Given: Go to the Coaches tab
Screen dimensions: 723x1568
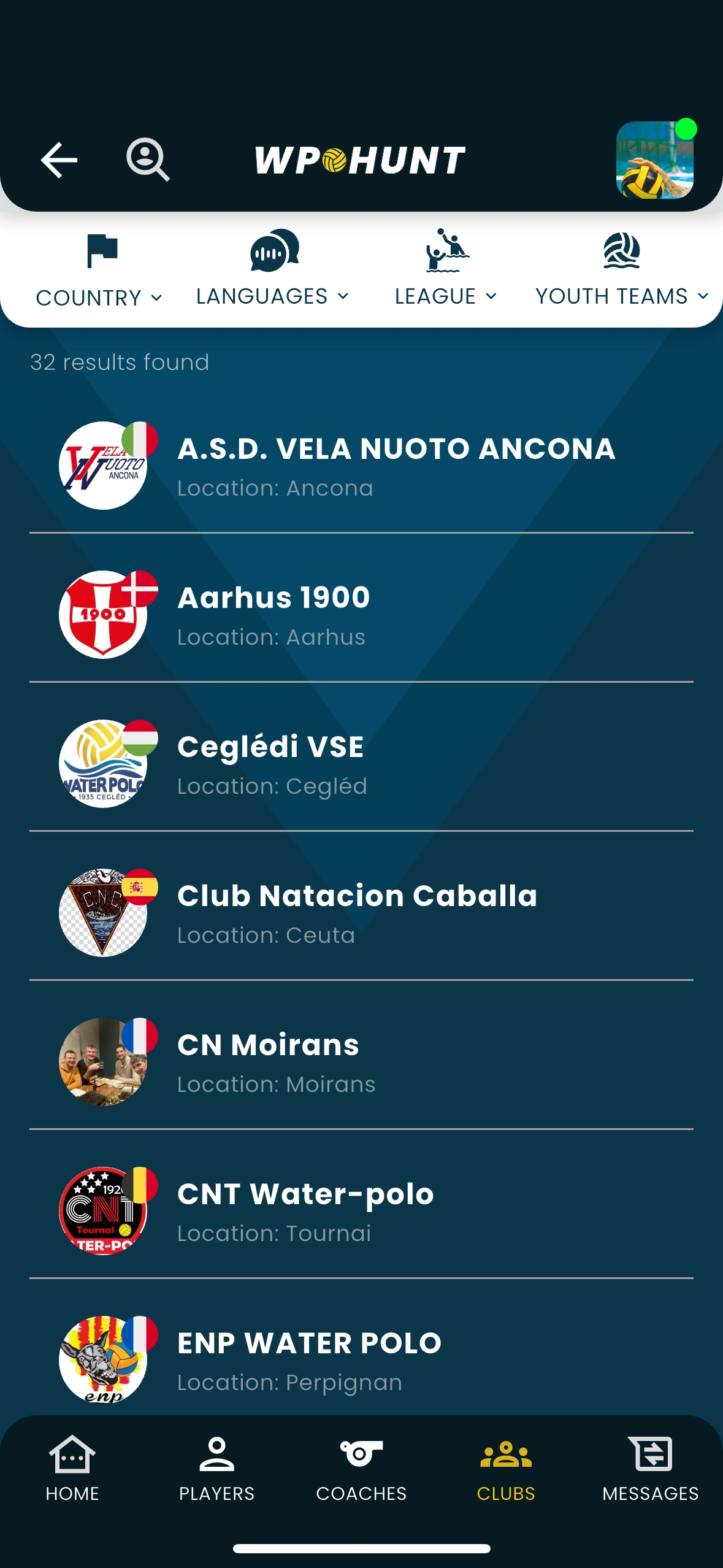Looking at the screenshot, I should point(361,1469).
